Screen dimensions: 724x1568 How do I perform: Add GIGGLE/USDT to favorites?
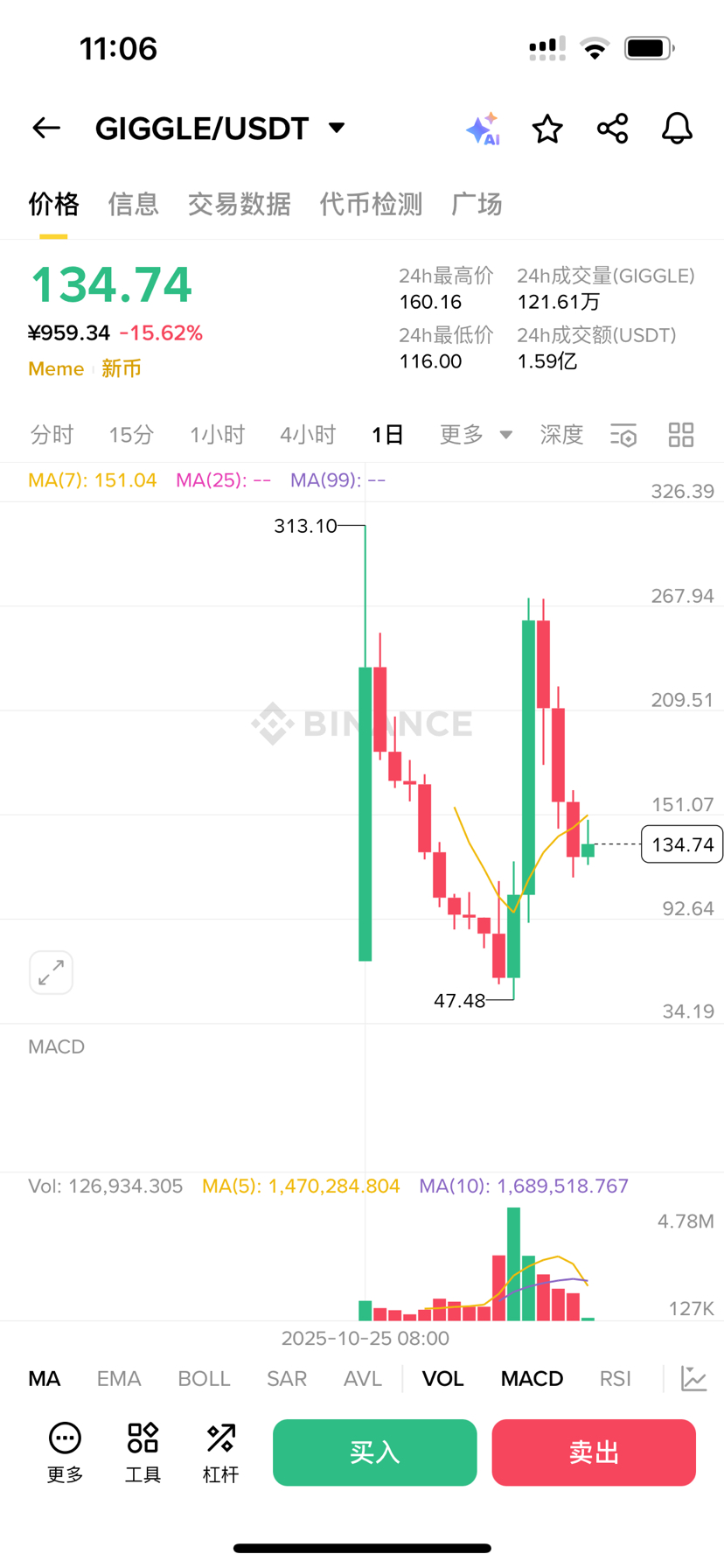click(547, 129)
